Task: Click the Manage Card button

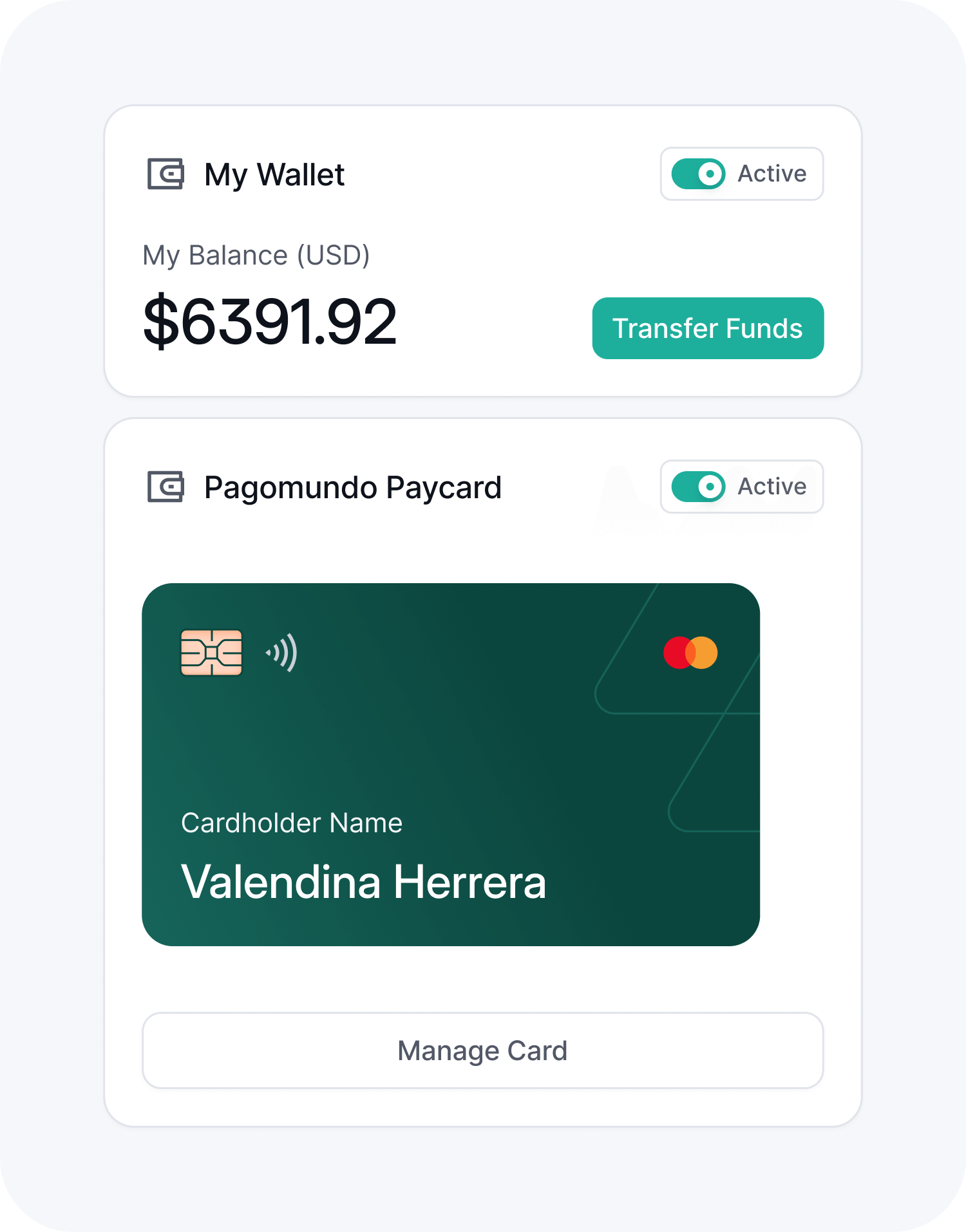Action: (483, 1050)
